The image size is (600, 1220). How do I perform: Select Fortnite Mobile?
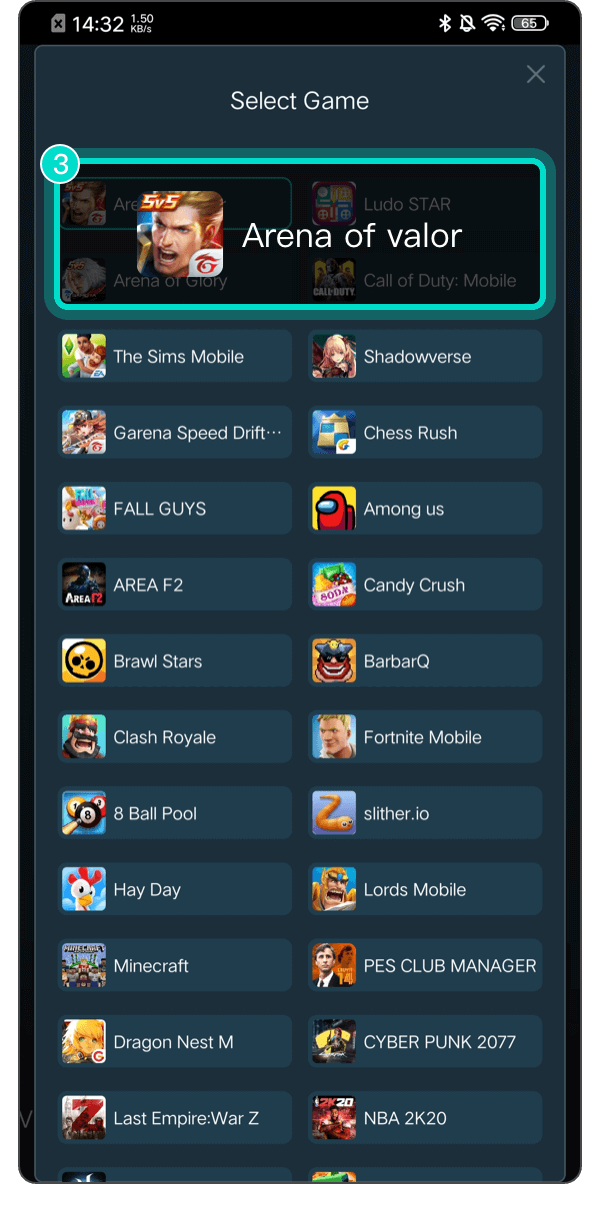coord(425,737)
